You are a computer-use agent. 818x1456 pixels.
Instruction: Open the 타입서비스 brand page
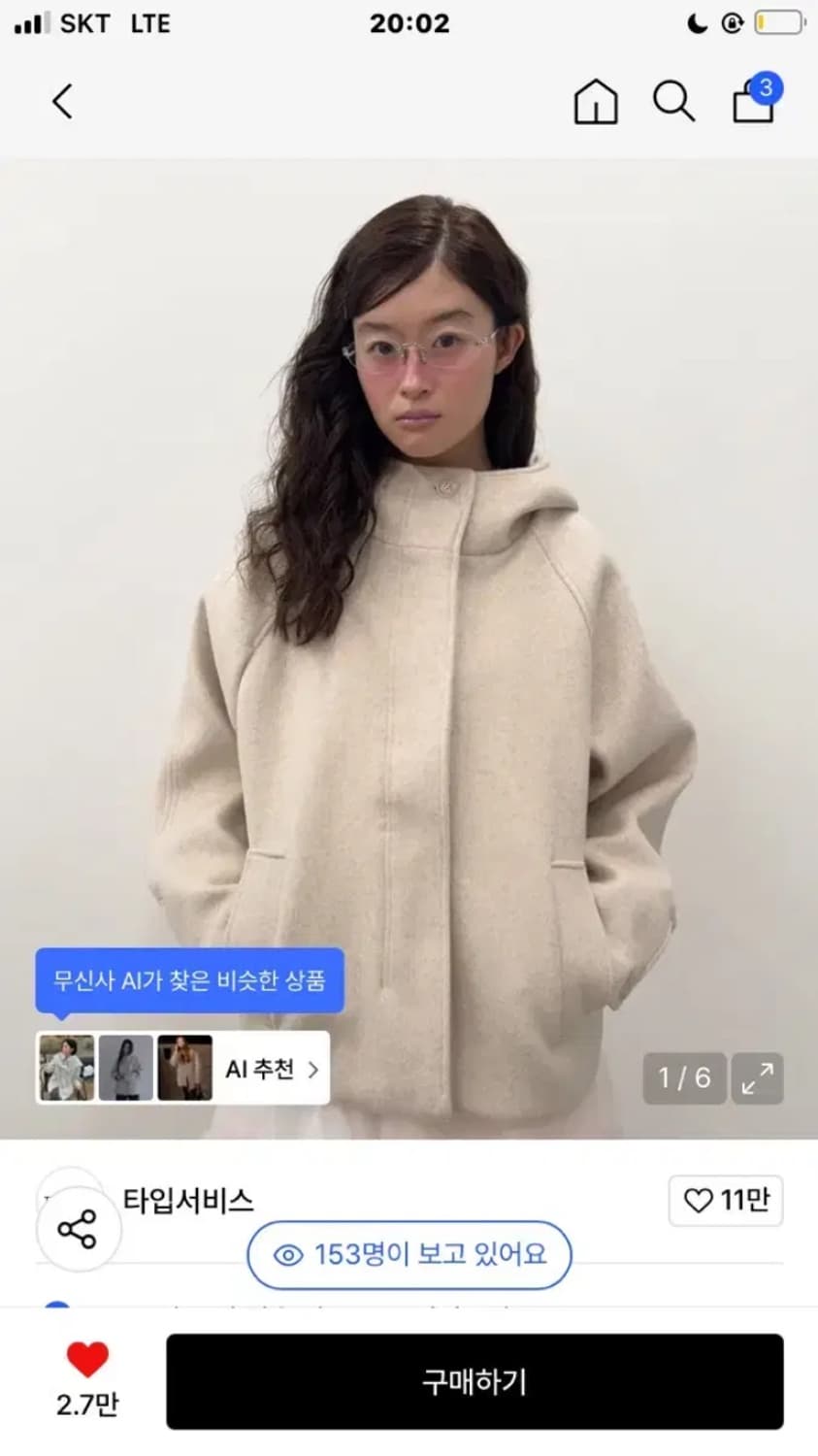[x=190, y=1201]
